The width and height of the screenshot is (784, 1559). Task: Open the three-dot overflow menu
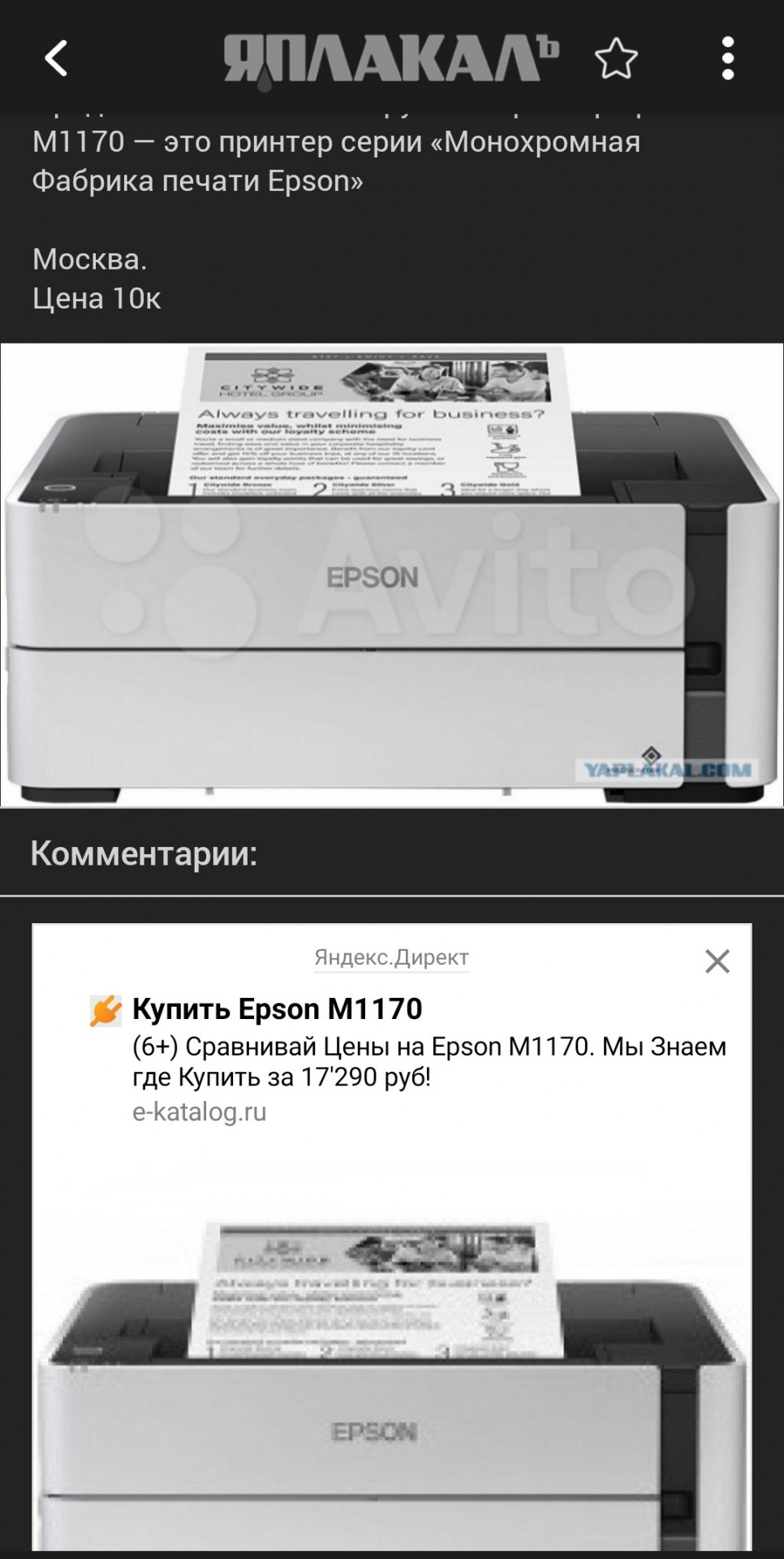click(727, 58)
